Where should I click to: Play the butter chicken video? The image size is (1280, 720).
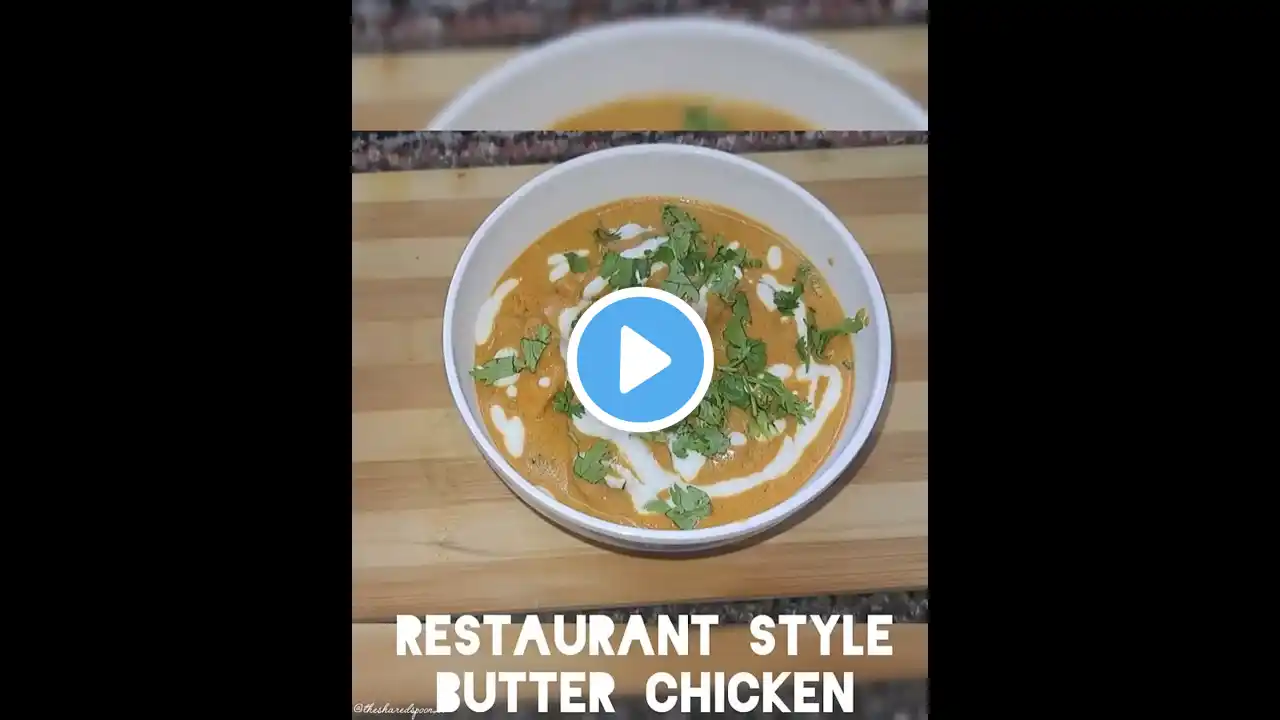click(x=640, y=360)
